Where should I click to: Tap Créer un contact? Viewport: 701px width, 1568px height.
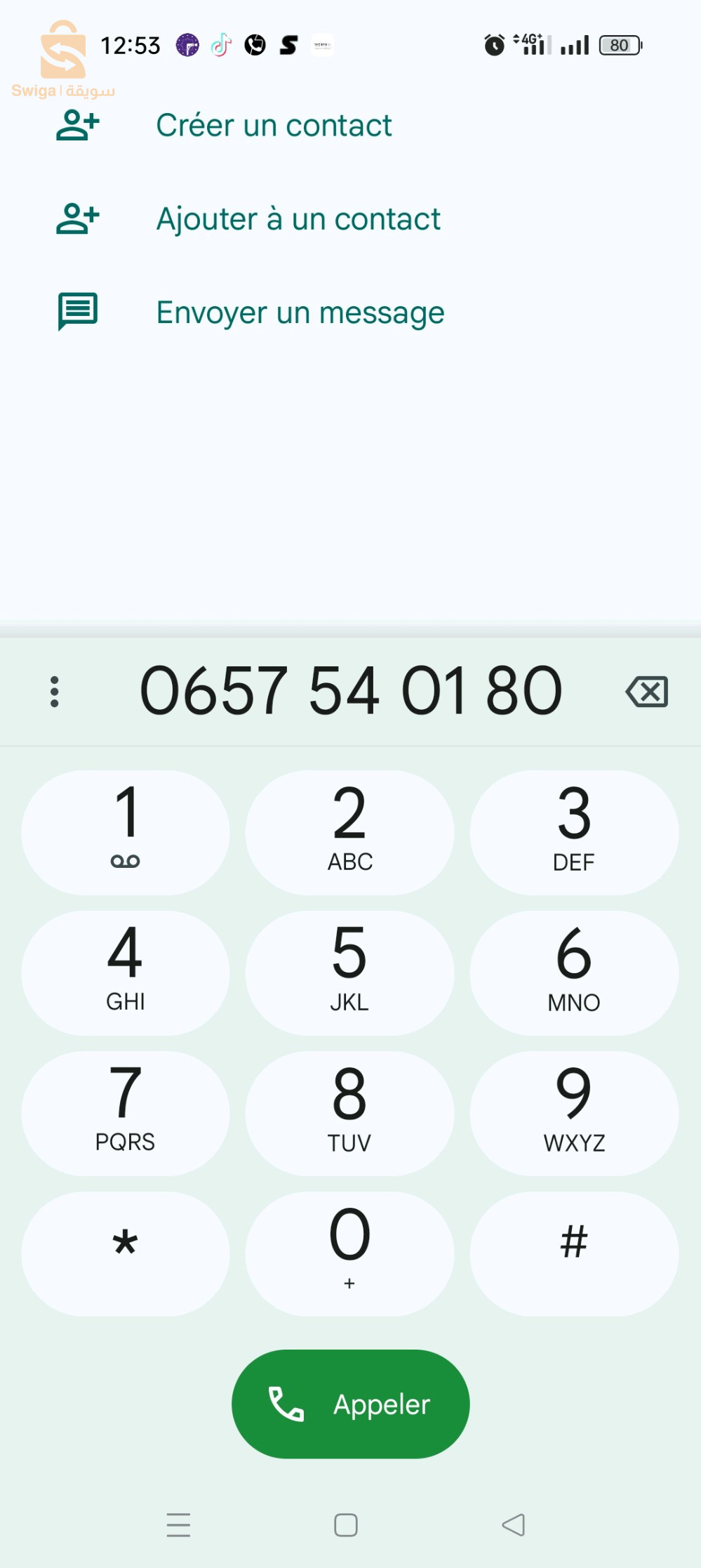(274, 126)
